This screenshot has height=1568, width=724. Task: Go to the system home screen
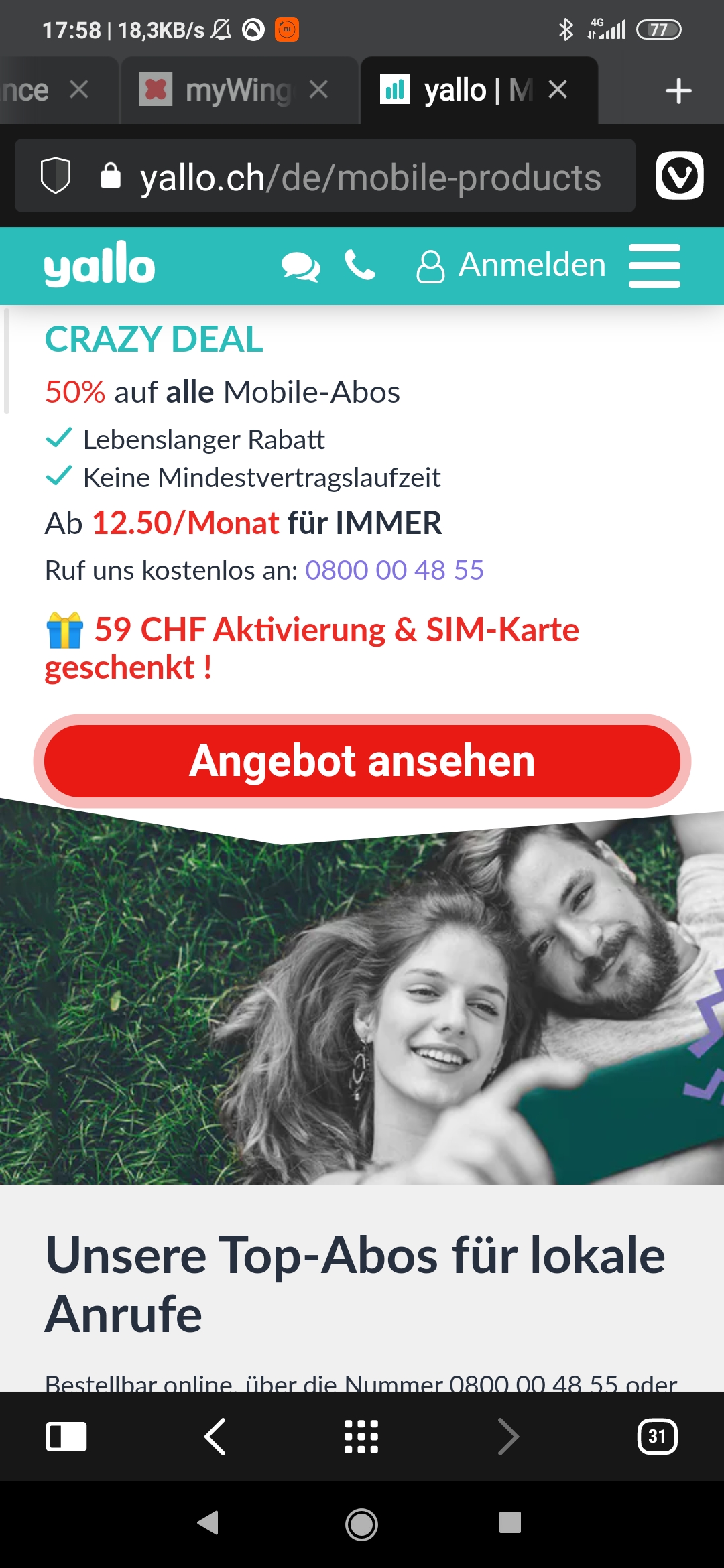[x=361, y=1524]
